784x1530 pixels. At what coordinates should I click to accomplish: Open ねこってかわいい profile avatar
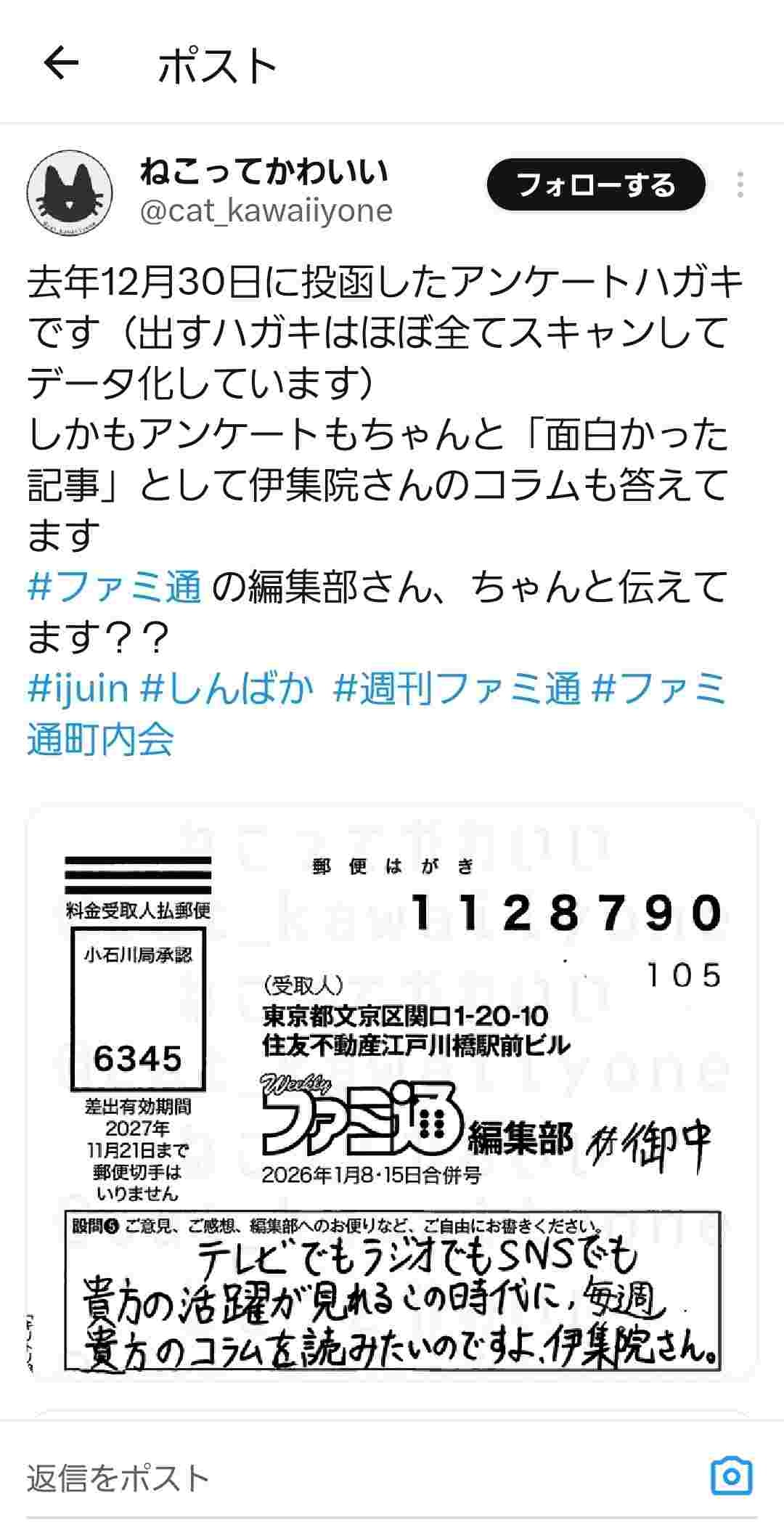point(70,193)
